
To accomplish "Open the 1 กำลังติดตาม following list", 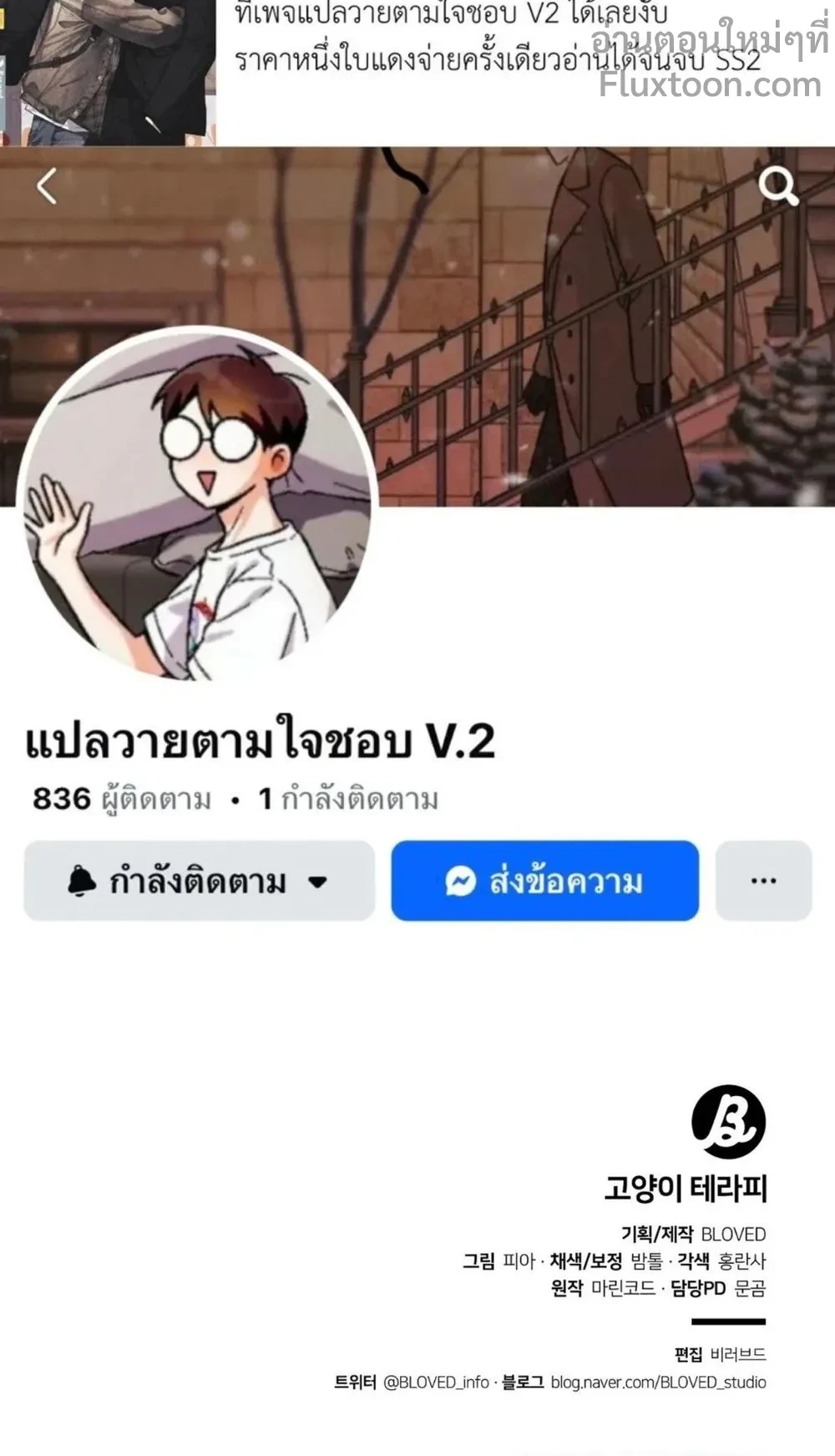I will click(347, 799).
